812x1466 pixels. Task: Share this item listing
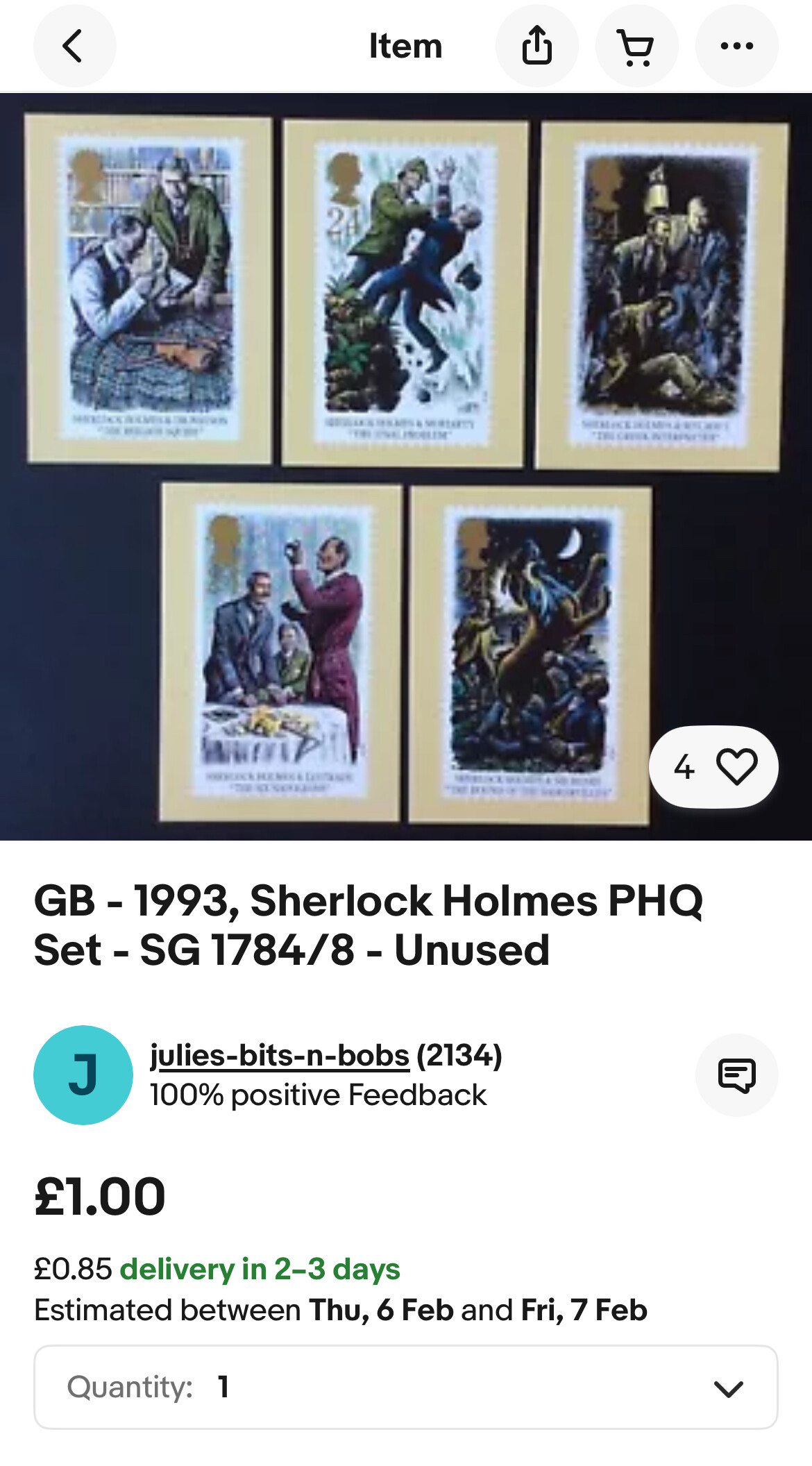click(x=536, y=46)
